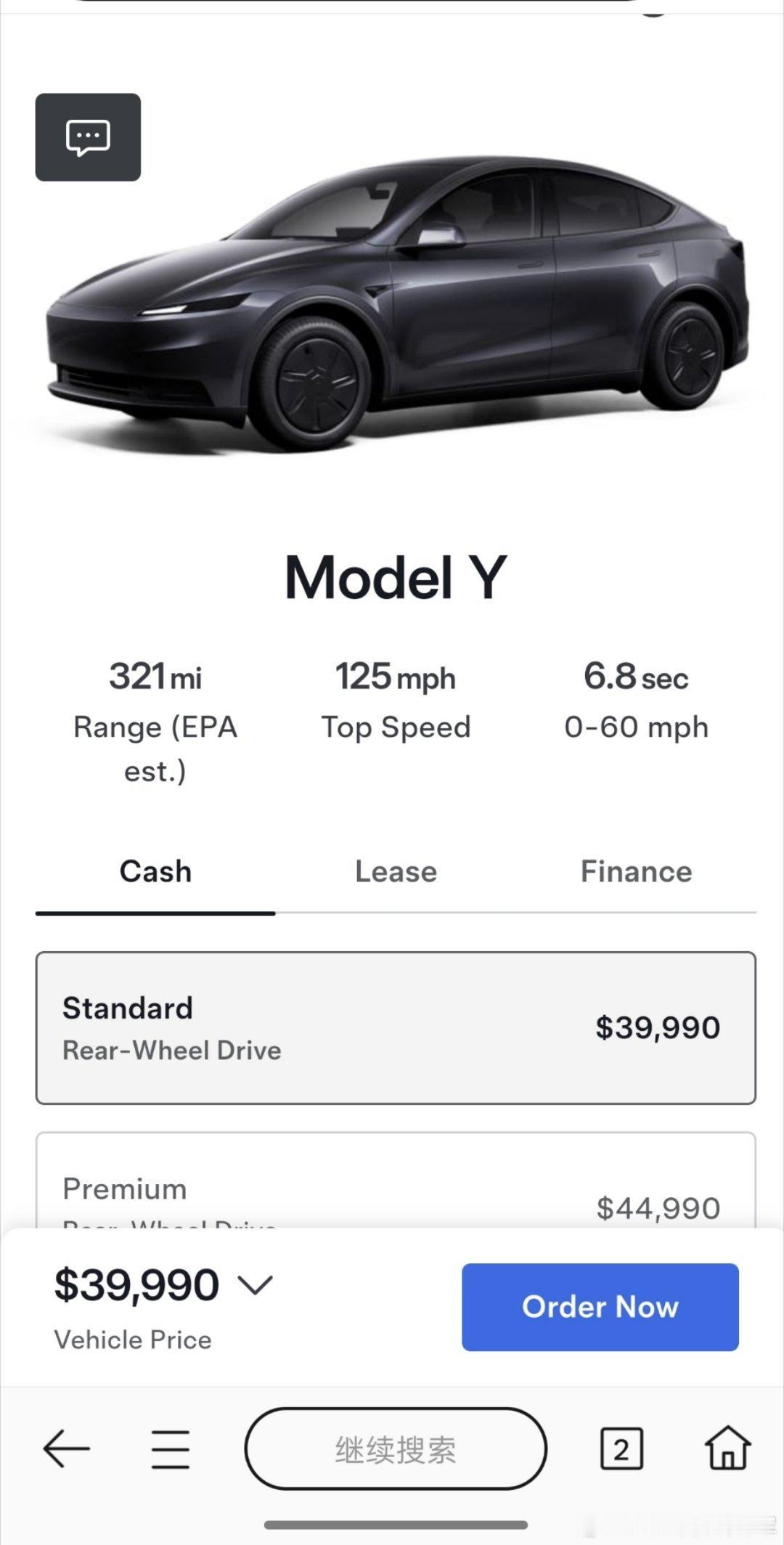This screenshot has height=1545, width=784.
Task: Go back using the browser back arrow
Action: click(66, 1448)
